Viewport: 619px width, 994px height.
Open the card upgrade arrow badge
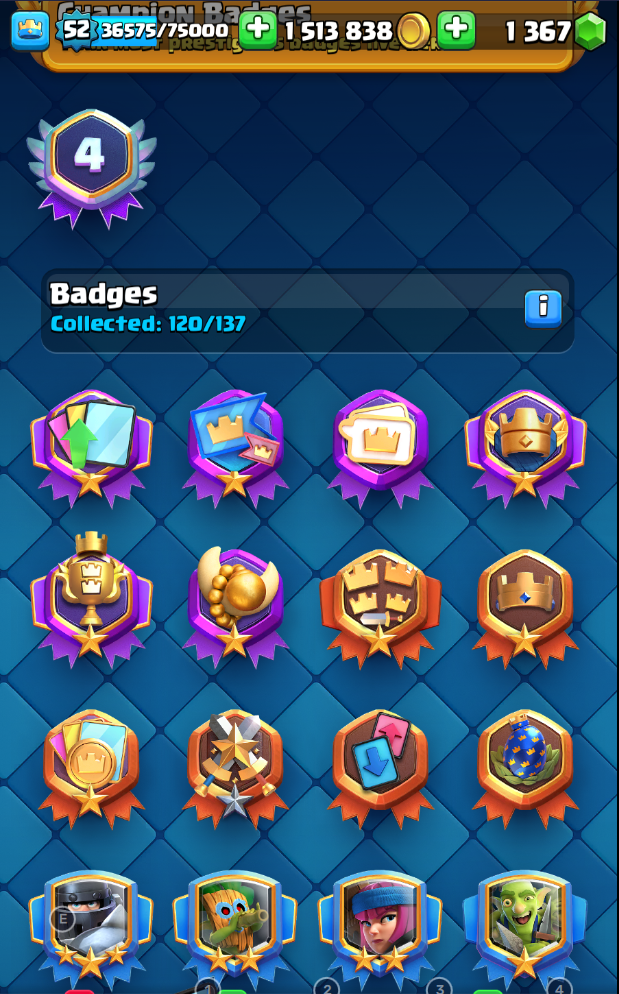[x=91, y=447]
